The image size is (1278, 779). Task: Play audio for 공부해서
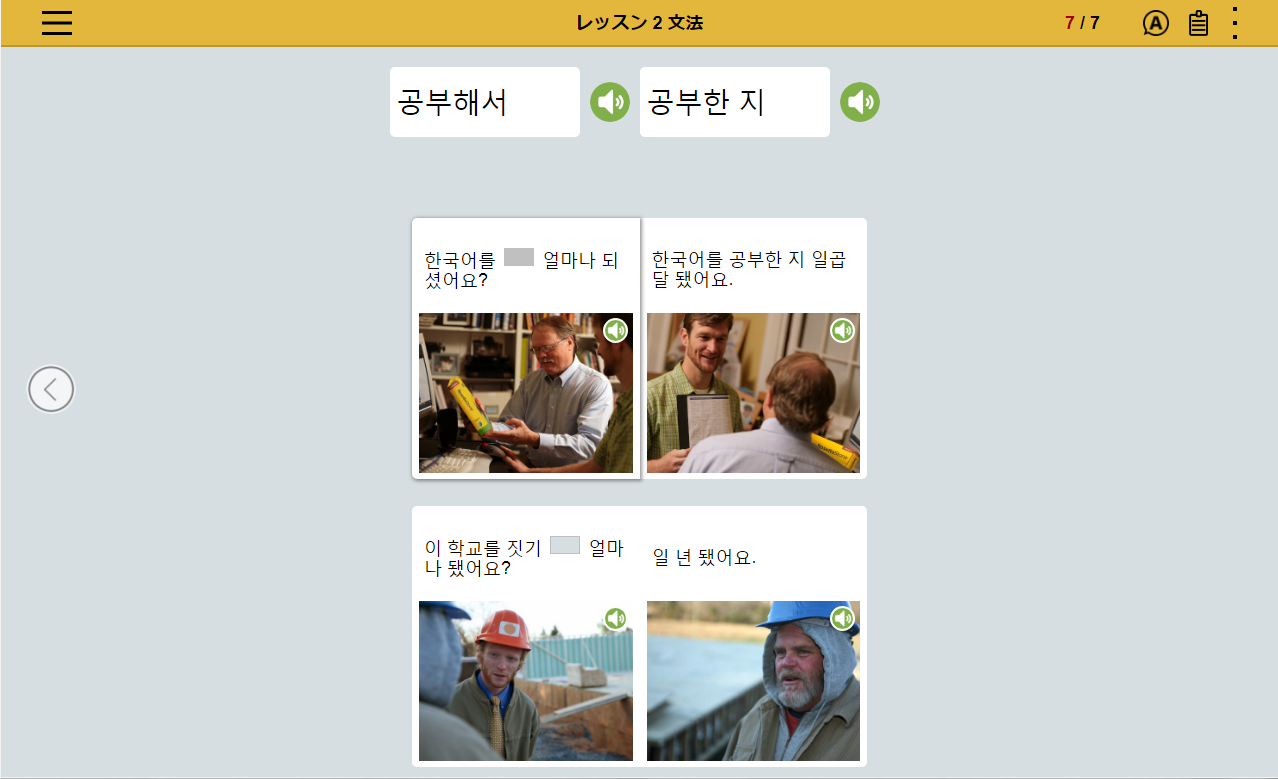(x=609, y=102)
